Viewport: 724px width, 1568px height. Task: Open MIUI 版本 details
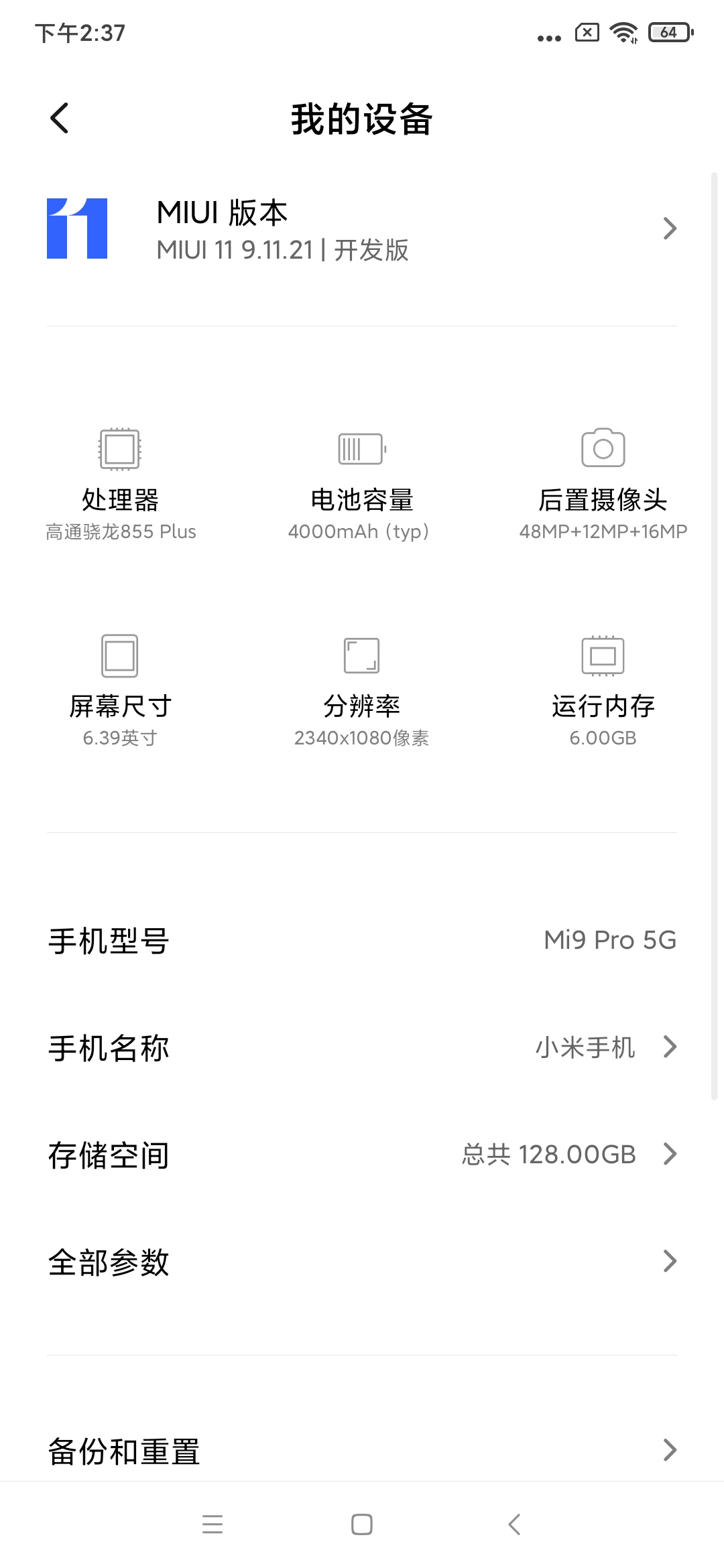362,229
